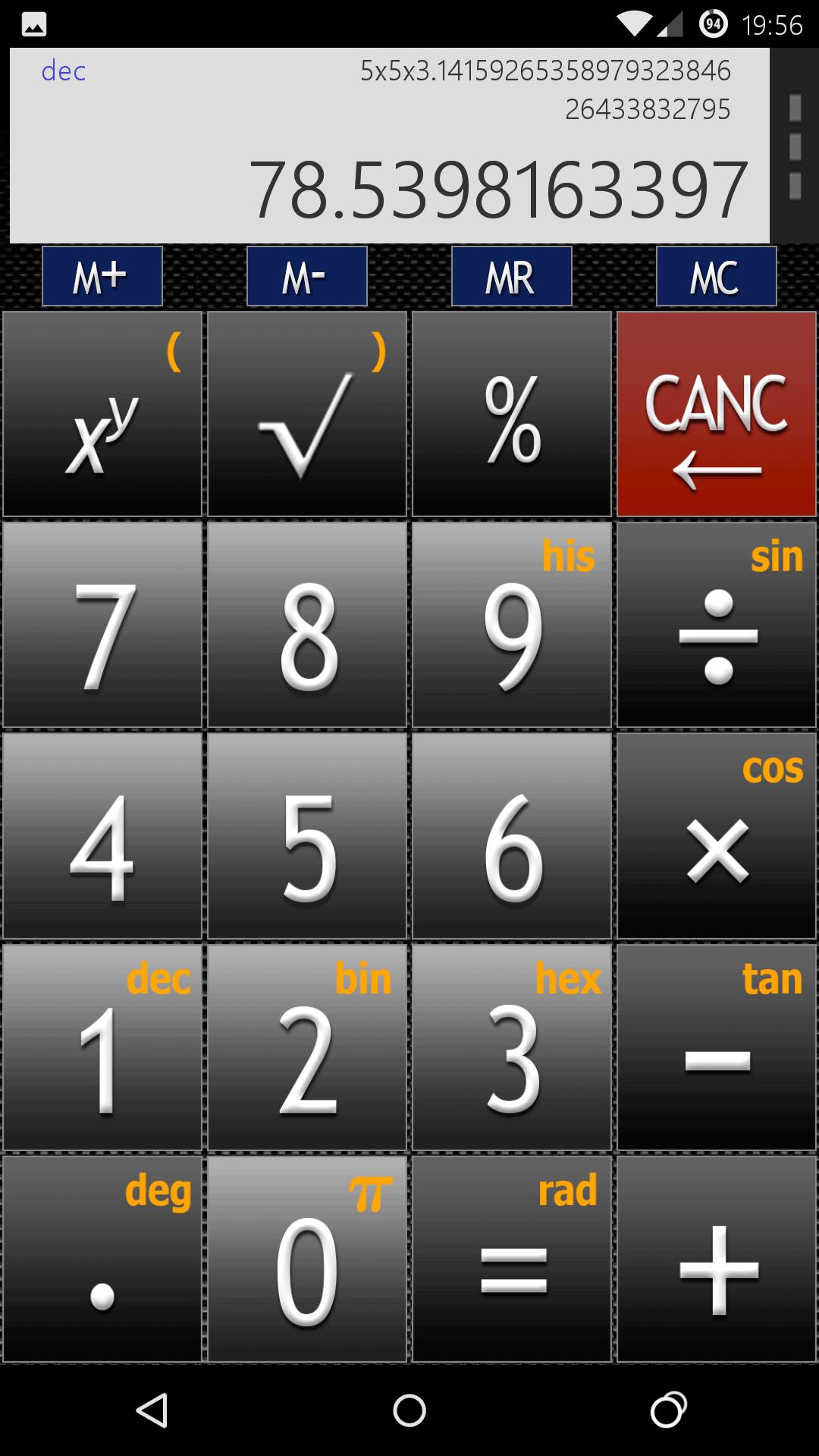Choose the multiply operator
Viewport: 819px width, 1456px height.
[717, 836]
